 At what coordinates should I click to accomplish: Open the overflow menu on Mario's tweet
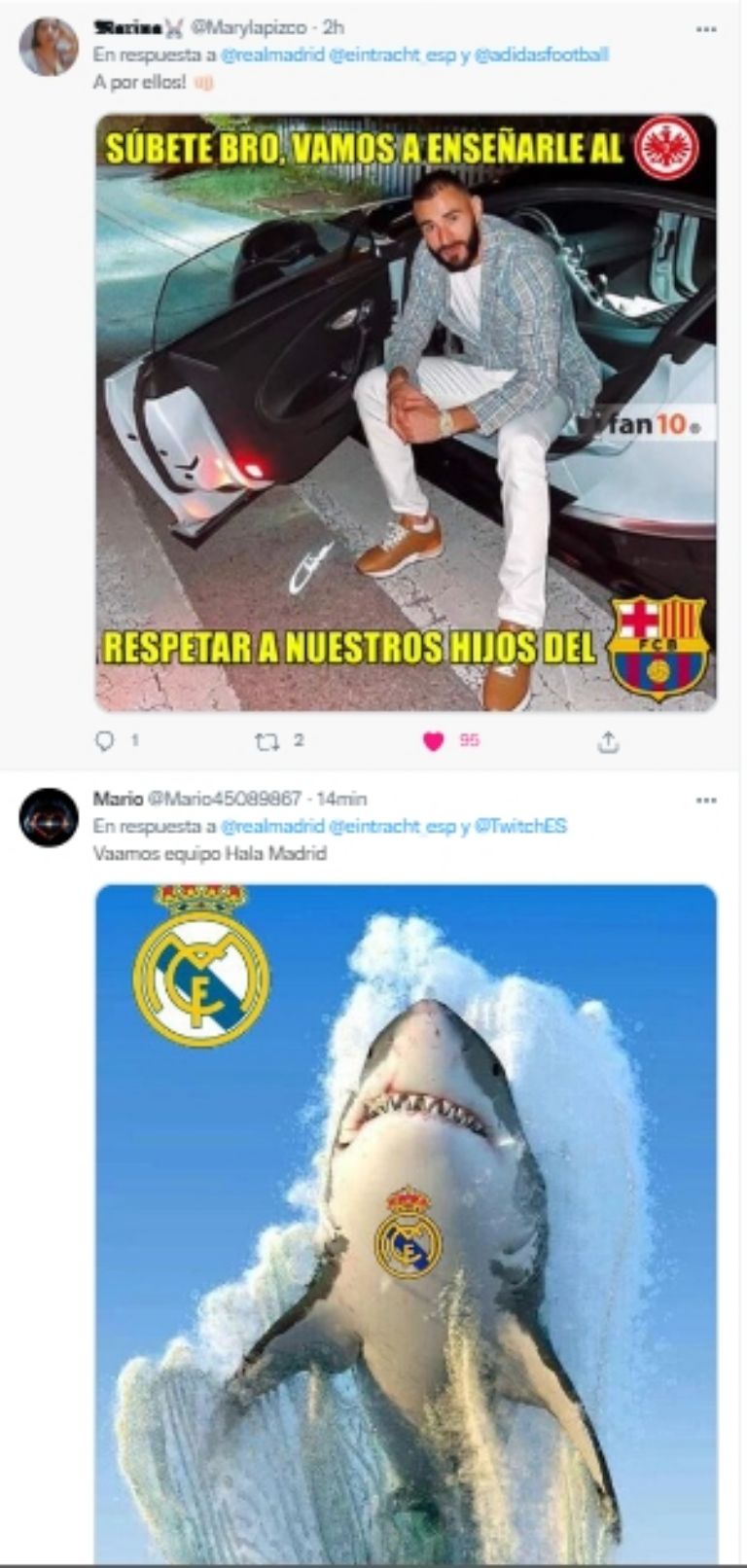(x=706, y=801)
